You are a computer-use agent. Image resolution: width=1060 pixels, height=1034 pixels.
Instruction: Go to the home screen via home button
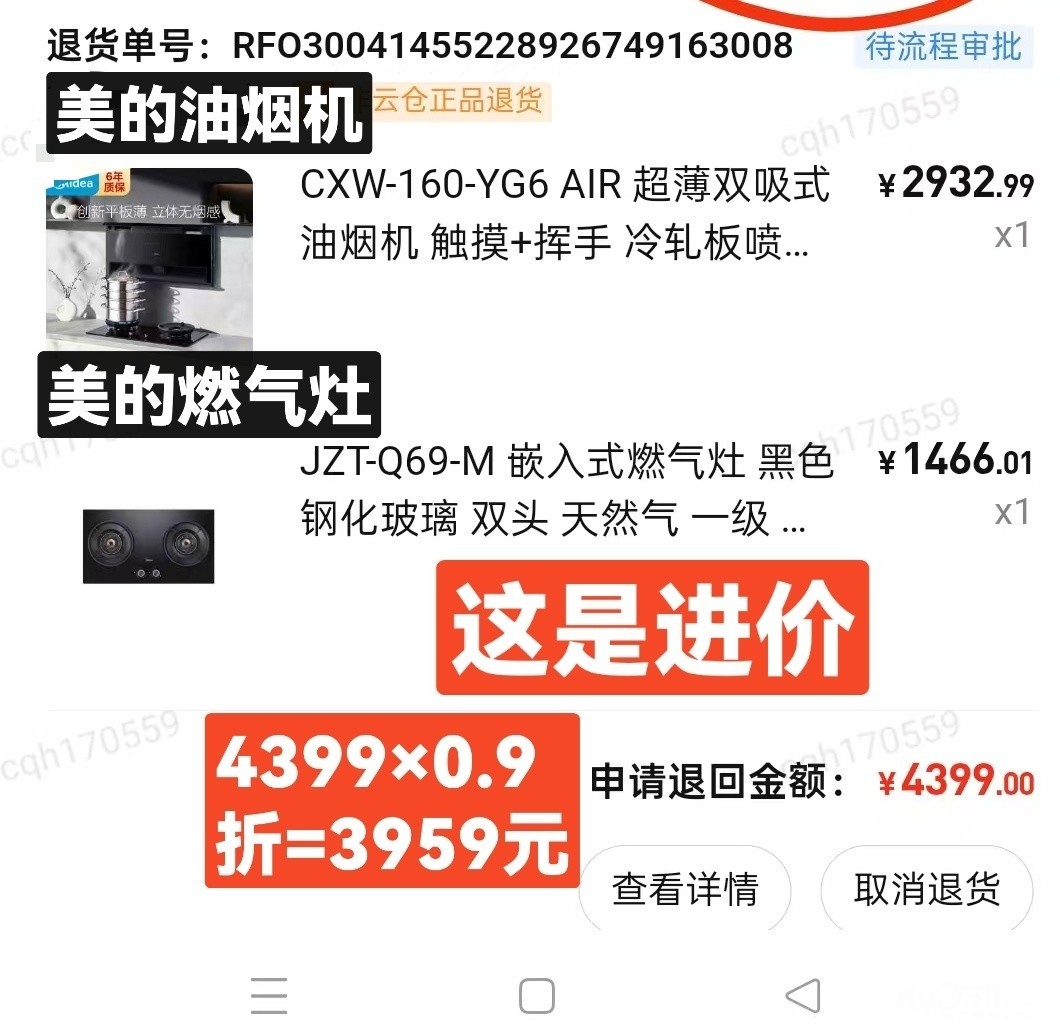[537, 995]
